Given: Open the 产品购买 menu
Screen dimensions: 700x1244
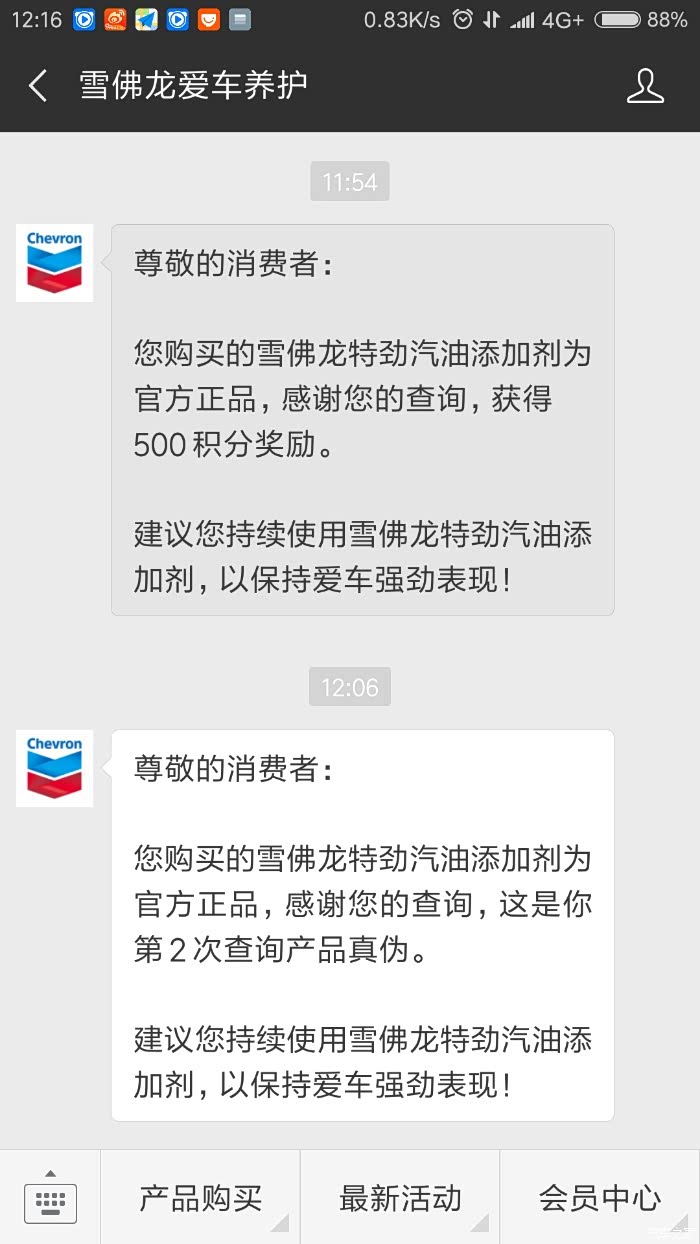Looking at the screenshot, I should (x=200, y=1198).
